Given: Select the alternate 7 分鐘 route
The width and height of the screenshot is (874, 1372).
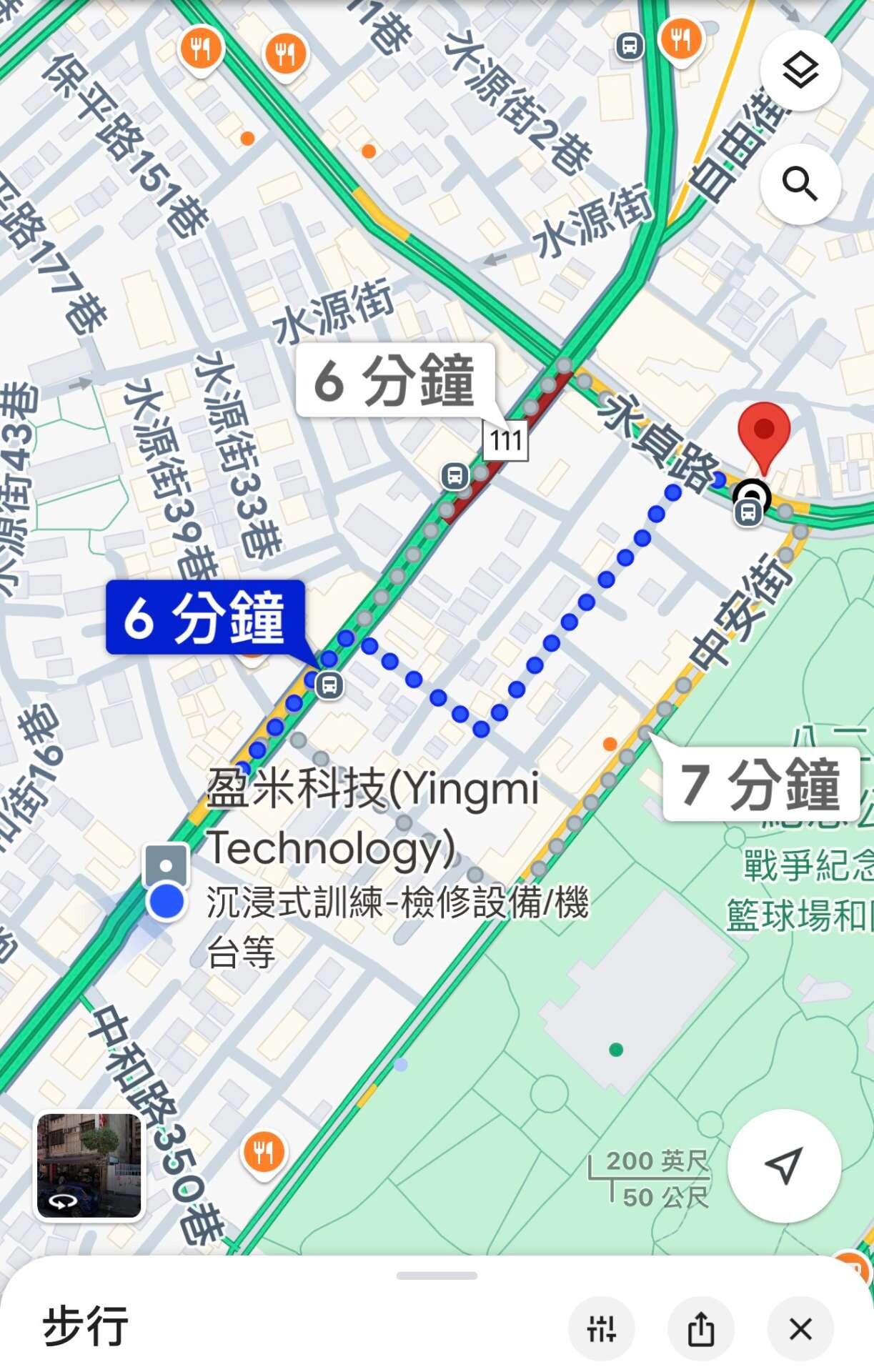Looking at the screenshot, I should point(760,785).
